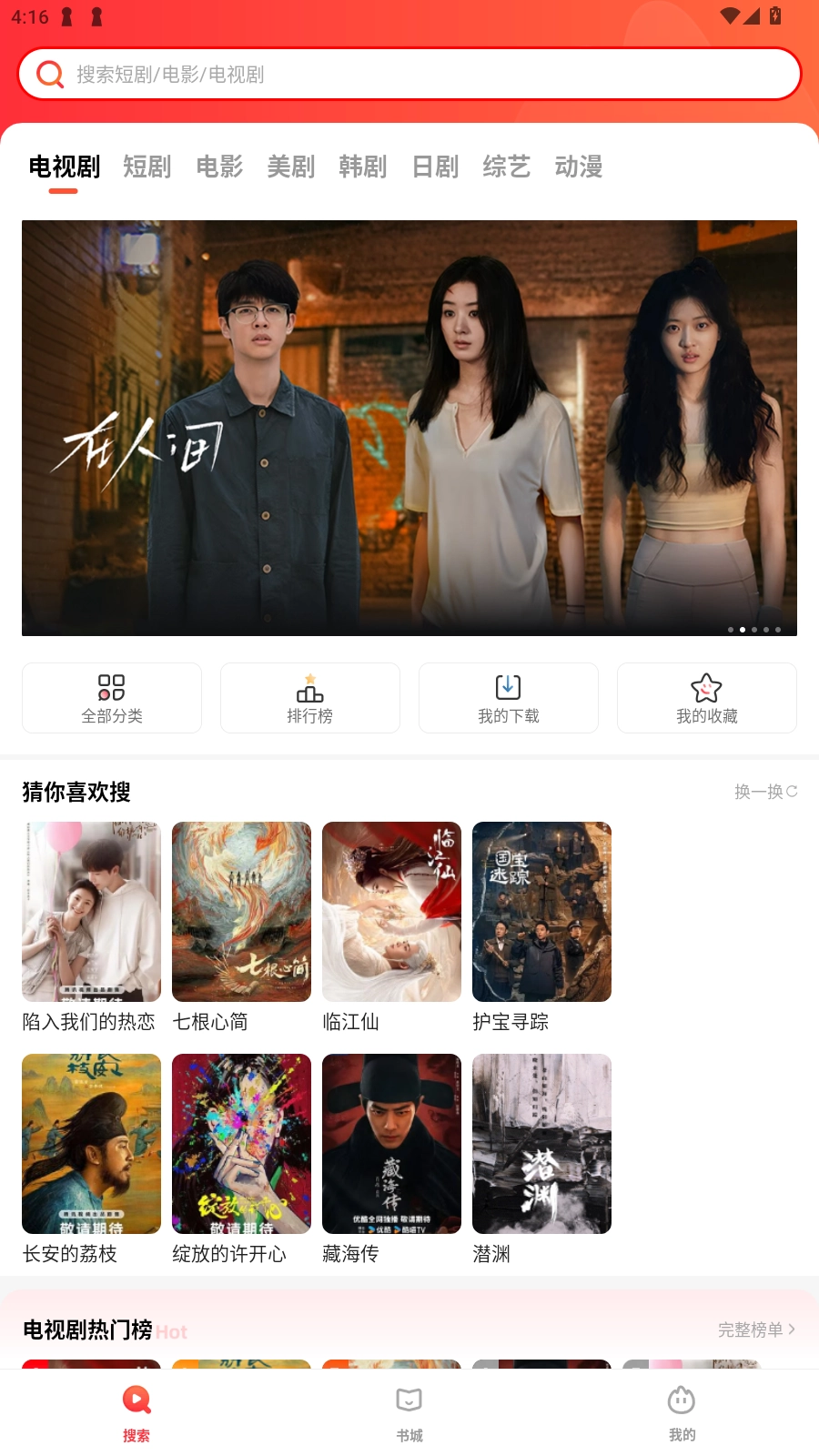Tap the 藏海传 poster
The image size is (819, 1456).
click(x=391, y=1144)
